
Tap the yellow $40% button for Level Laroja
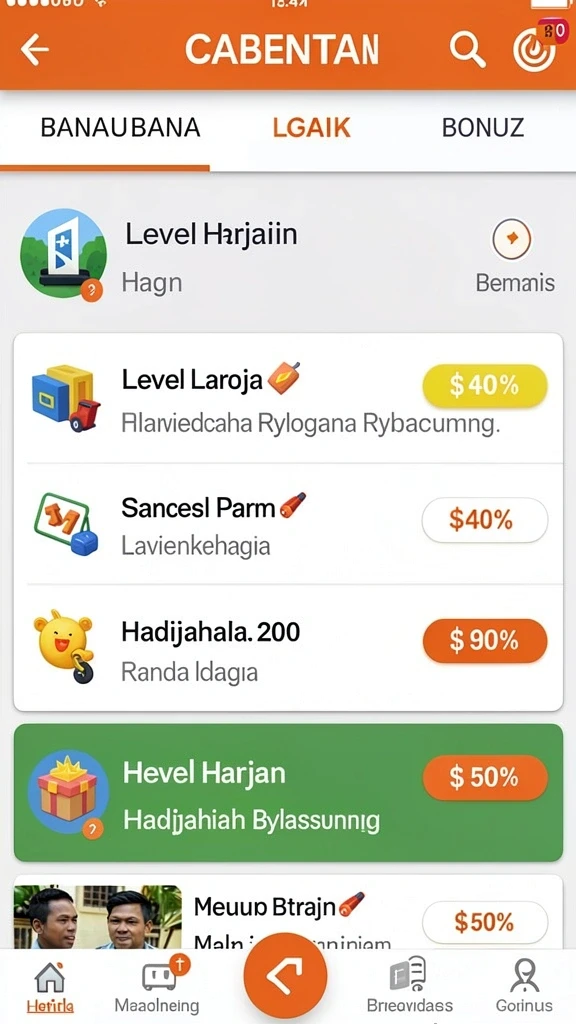point(485,386)
